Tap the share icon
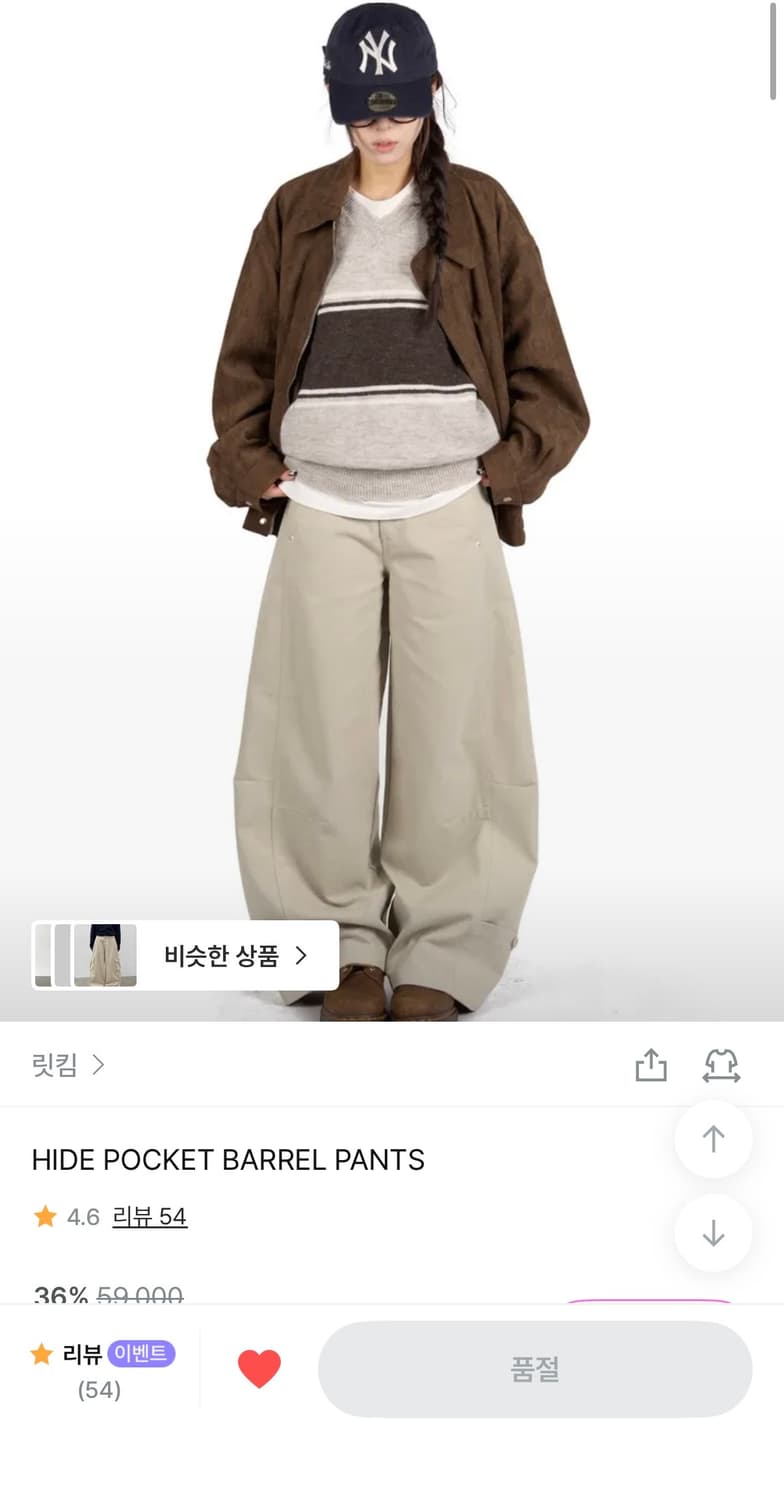Screen dimensions: 784x1500 coord(652,1065)
